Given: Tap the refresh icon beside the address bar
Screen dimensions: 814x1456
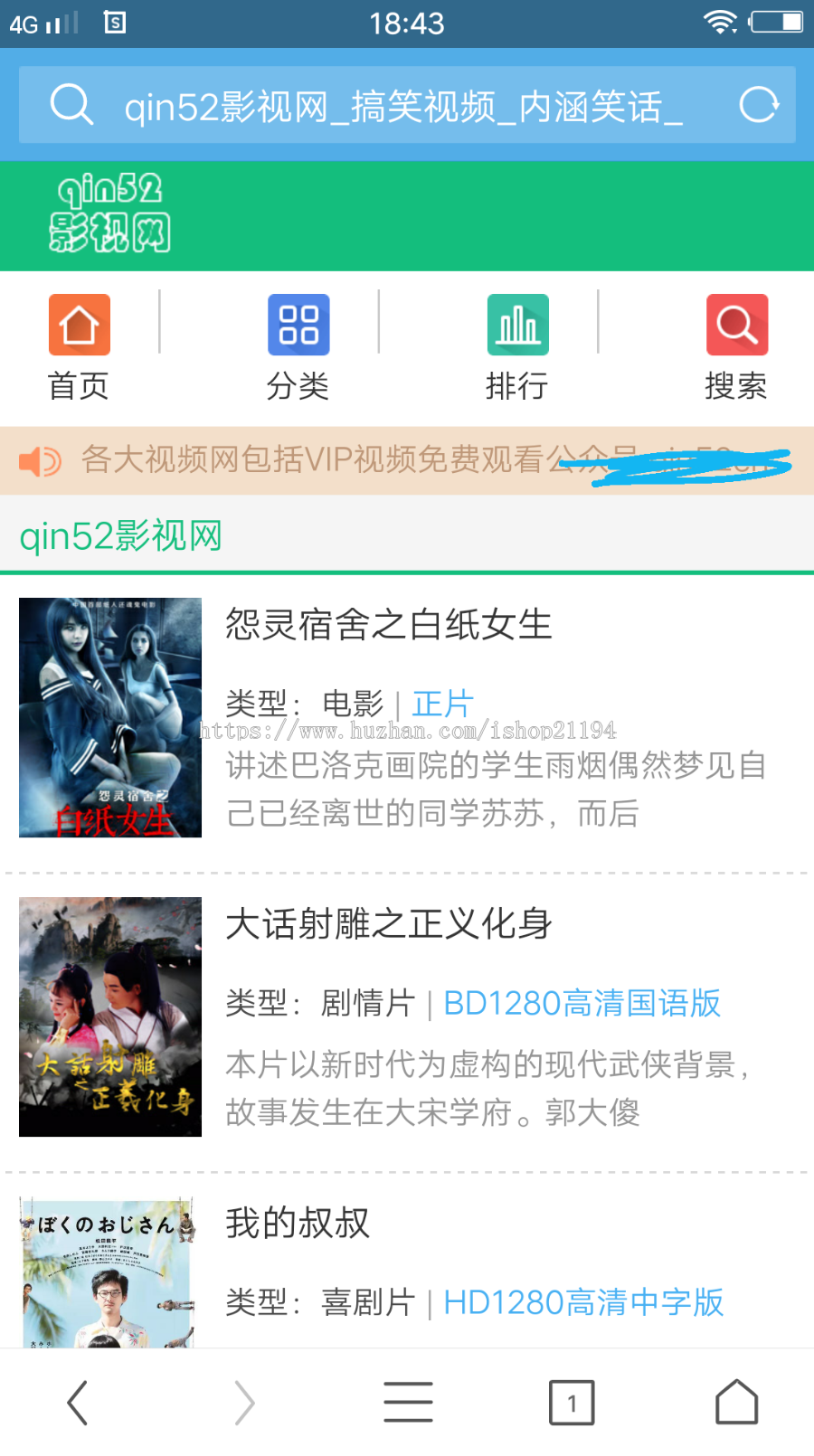Looking at the screenshot, I should click(759, 104).
